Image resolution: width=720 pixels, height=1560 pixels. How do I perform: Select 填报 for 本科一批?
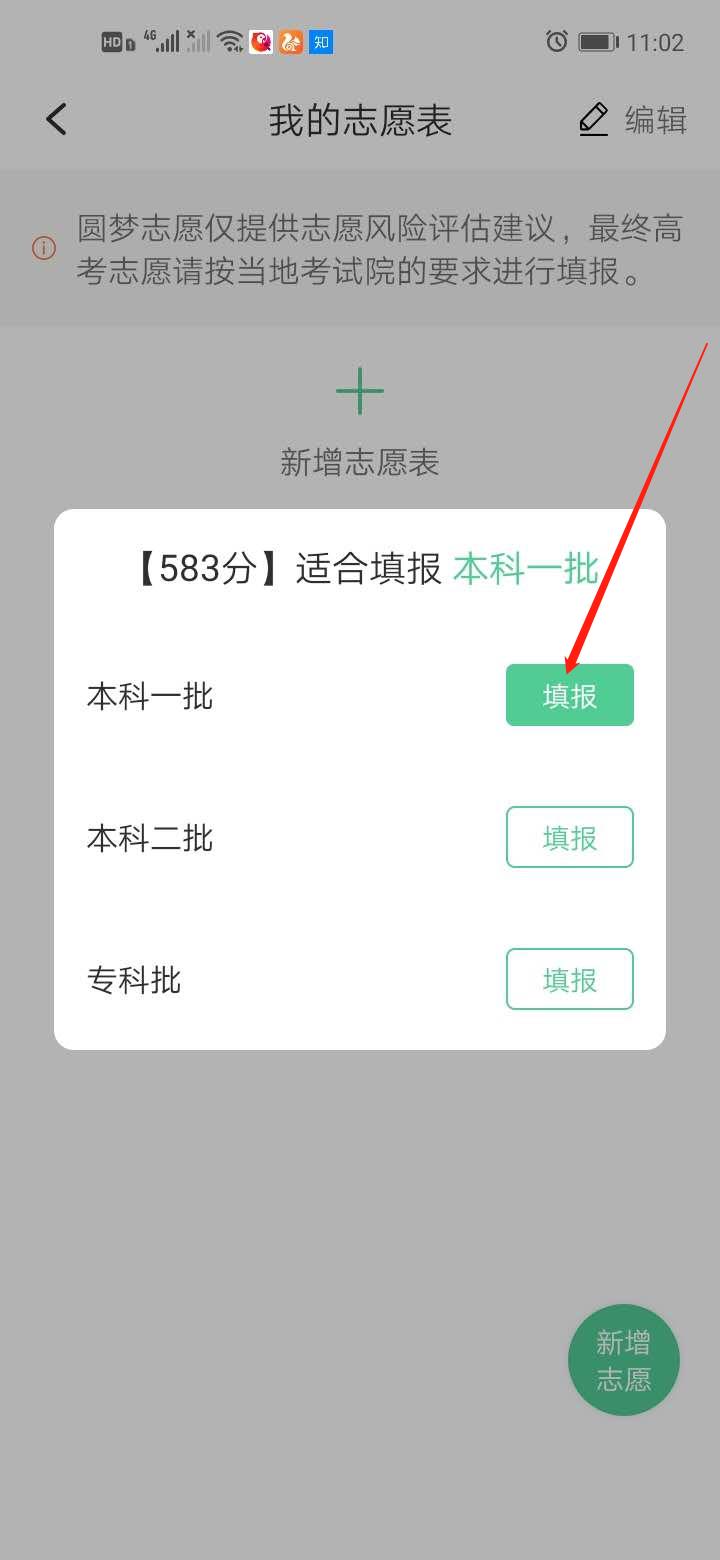(x=569, y=695)
